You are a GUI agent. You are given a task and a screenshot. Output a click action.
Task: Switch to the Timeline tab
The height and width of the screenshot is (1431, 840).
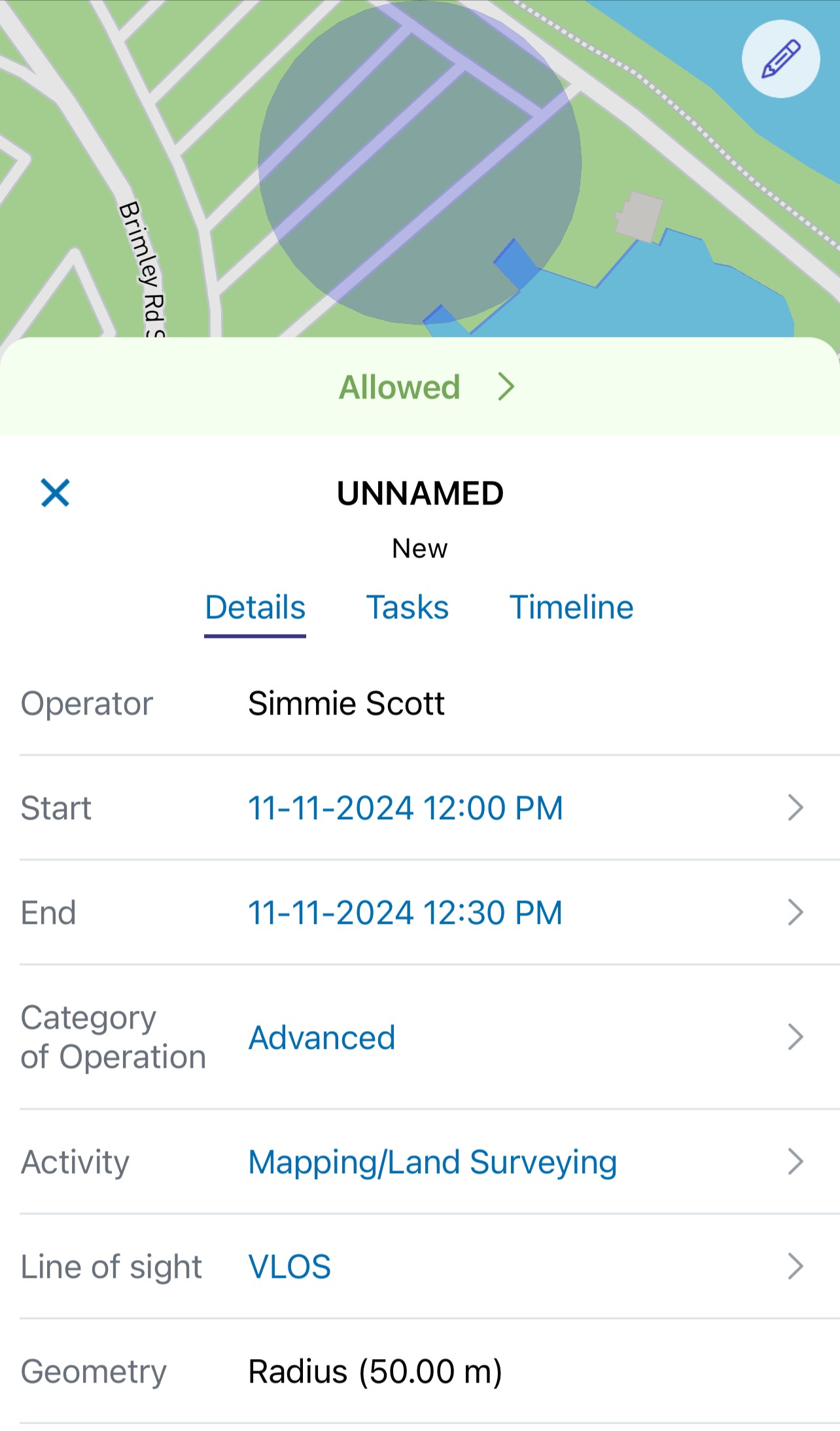(571, 607)
